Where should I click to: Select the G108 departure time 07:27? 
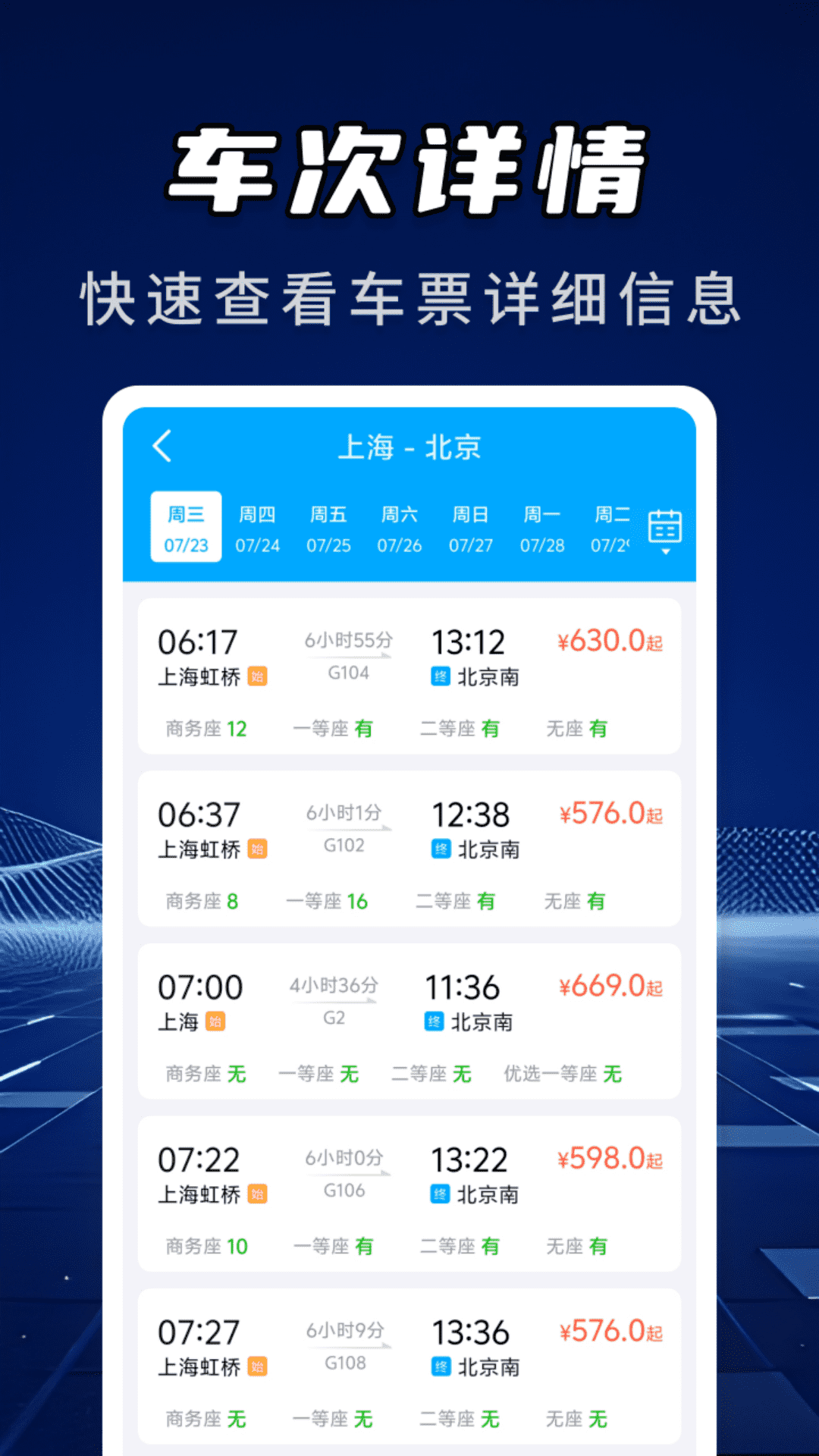click(199, 1333)
